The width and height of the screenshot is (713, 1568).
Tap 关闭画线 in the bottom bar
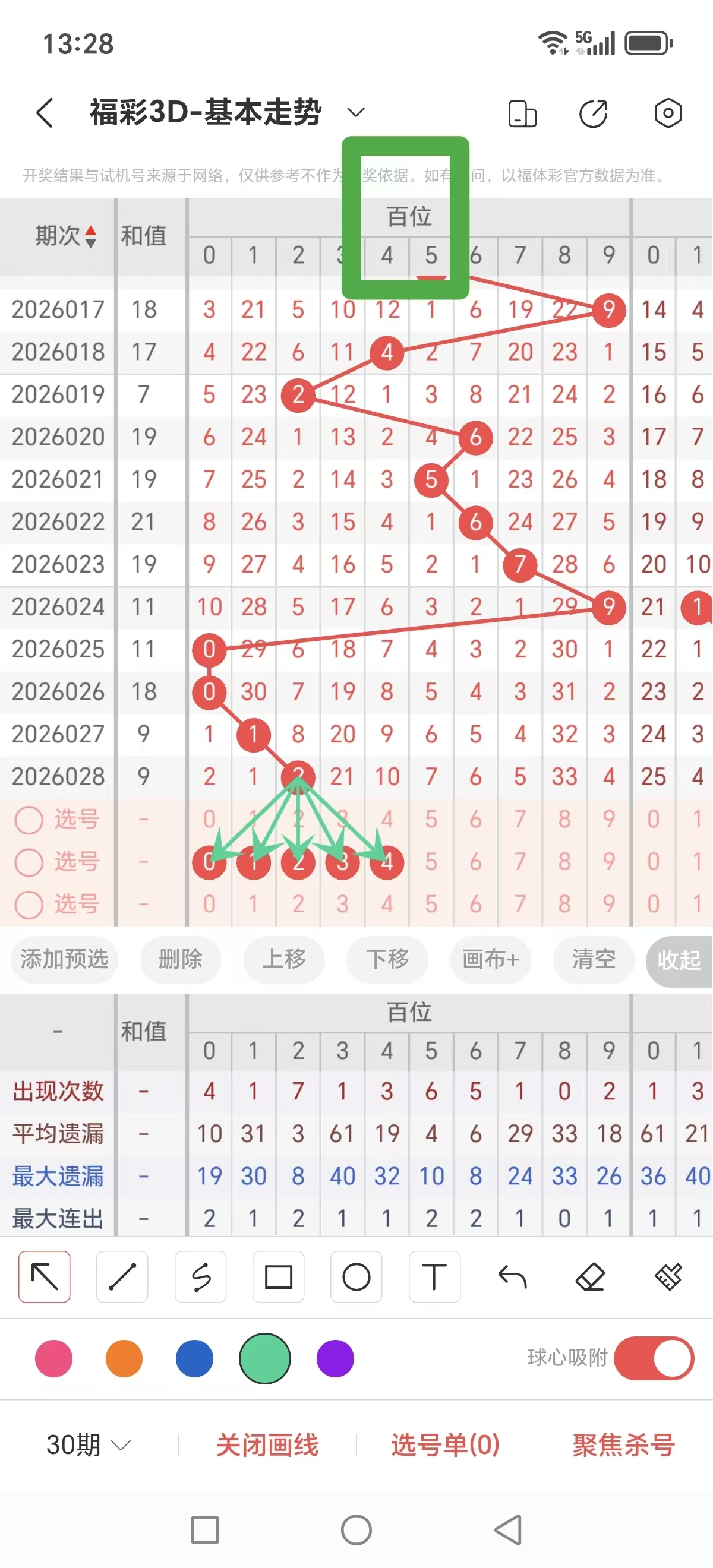(x=268, y=1443)
